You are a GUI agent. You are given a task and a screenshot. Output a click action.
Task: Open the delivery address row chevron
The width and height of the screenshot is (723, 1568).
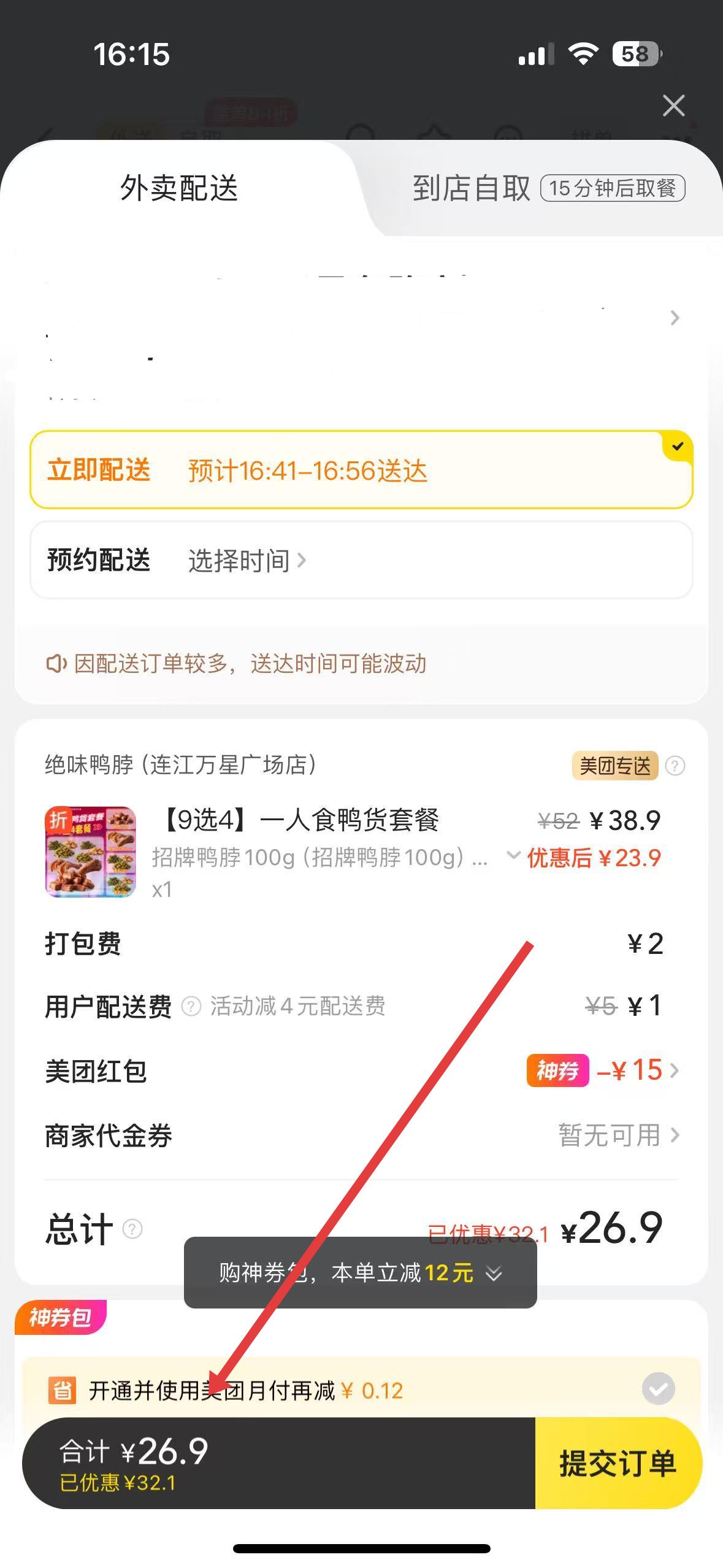[x=675, y=318]
